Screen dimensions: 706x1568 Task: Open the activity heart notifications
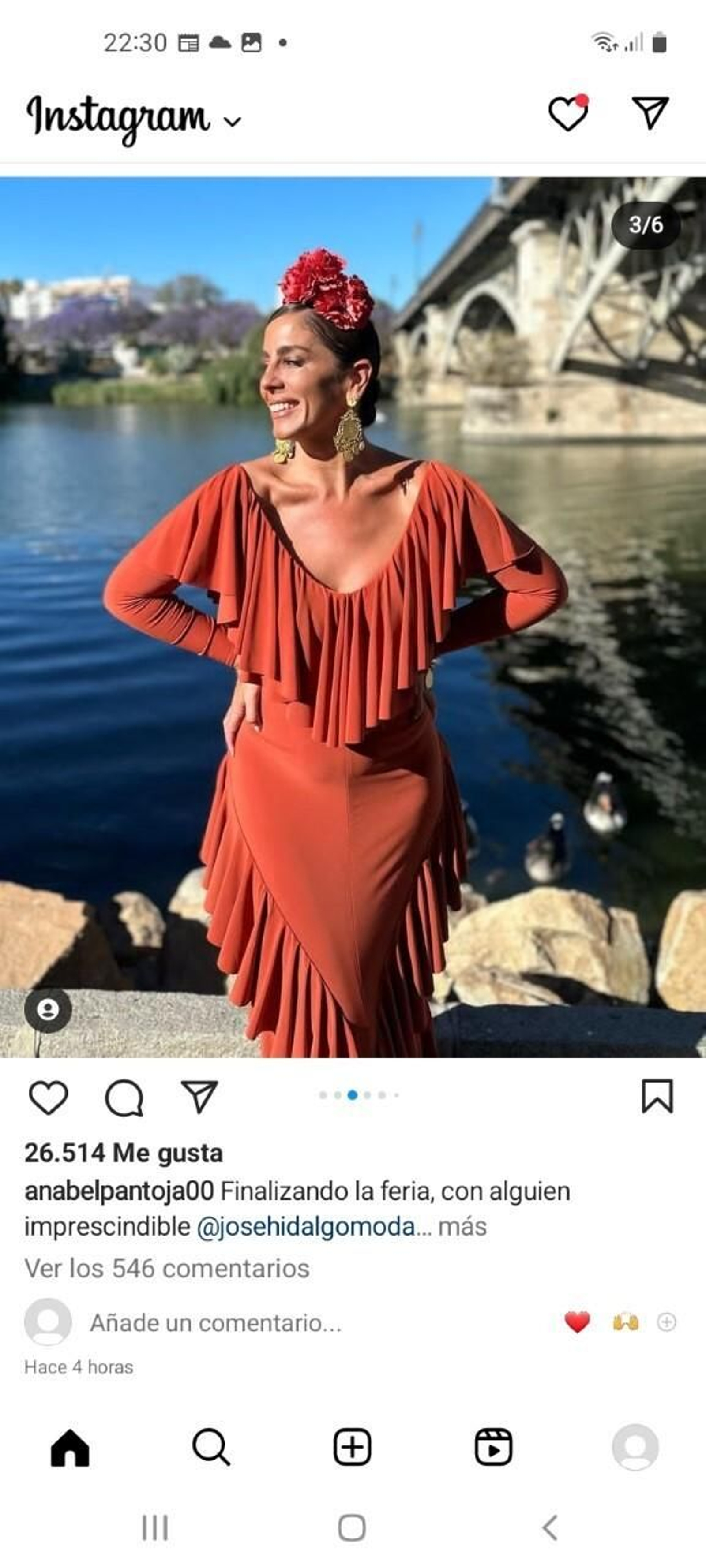pos(568,114)
